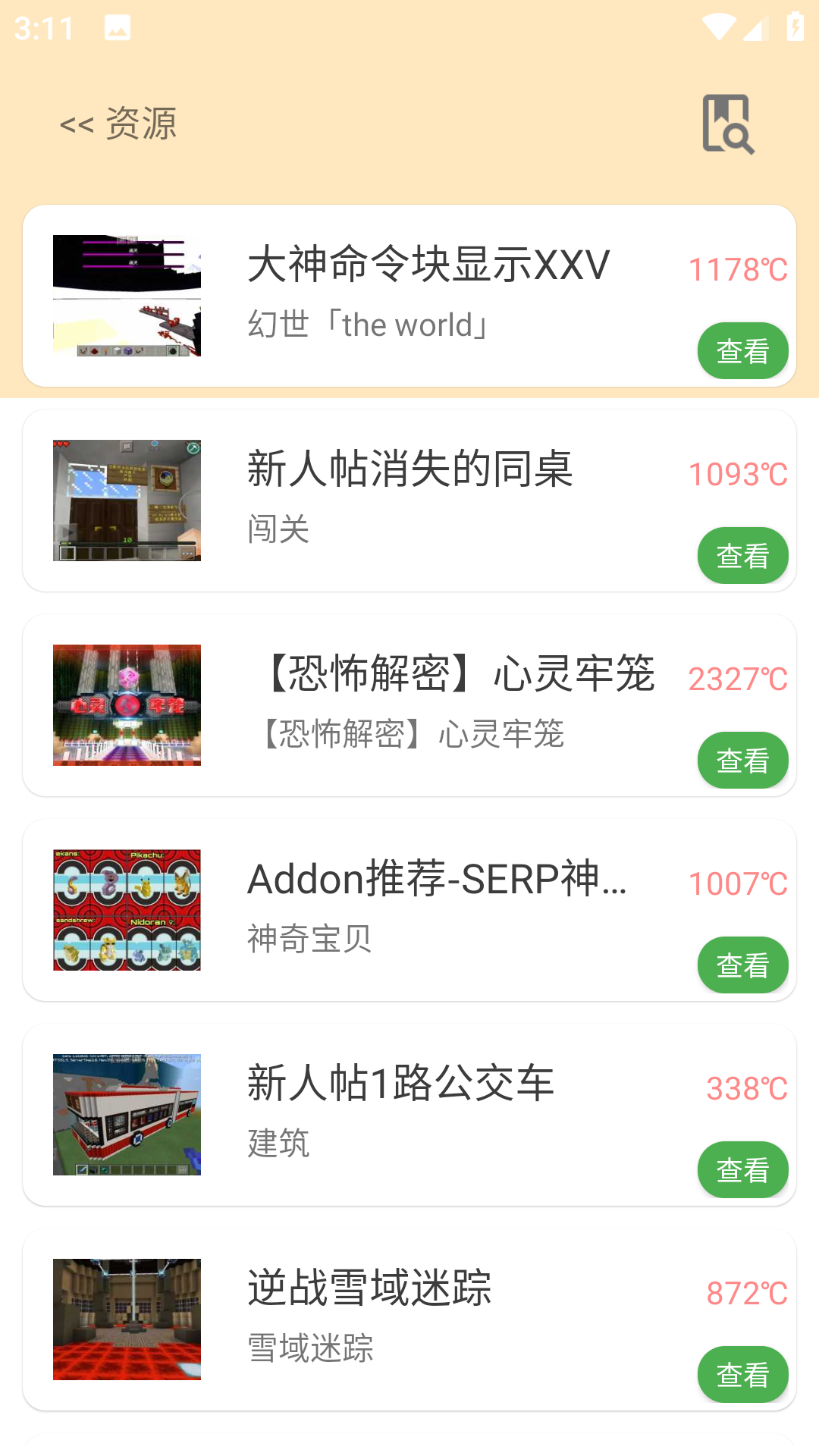Image resolution: width=819 pixels, height=1456 pixels.
Task: Tap the magnifier on the bookmark icon
Action: 738,138
